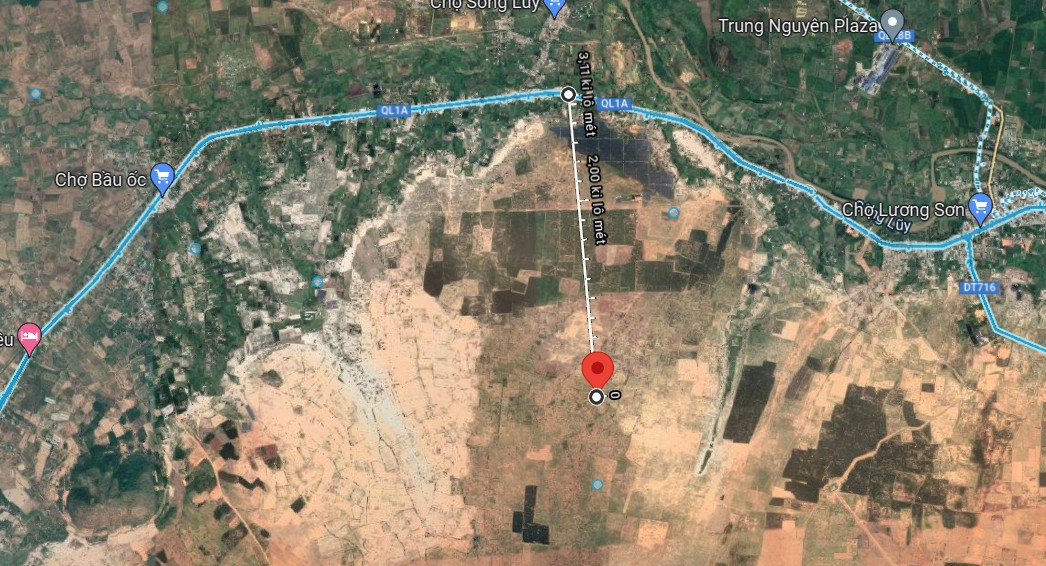
Task: Open the Chợ Bàu Ốc market marker
Action: (162, 178)
